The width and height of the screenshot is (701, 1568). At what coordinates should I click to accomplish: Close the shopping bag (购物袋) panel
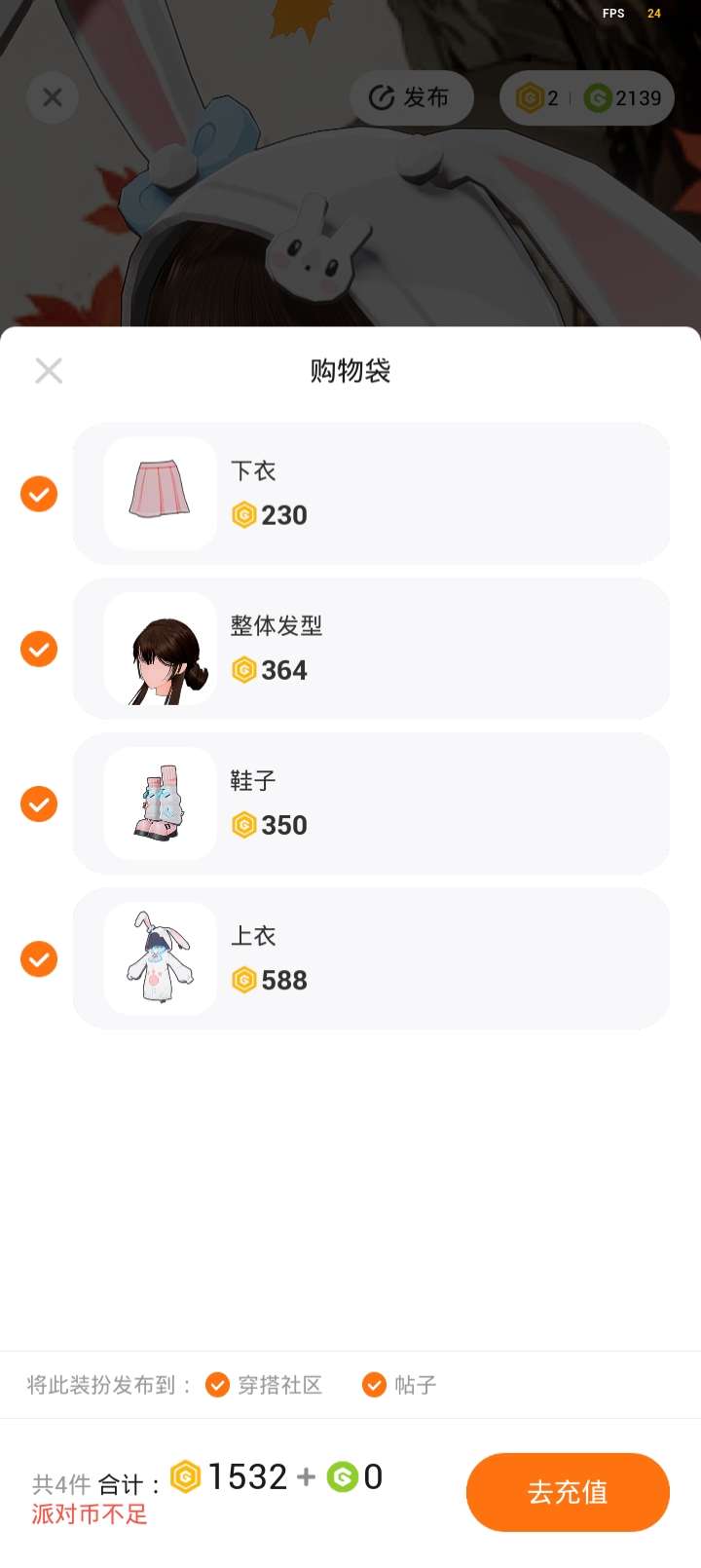(x=49, y=371)
